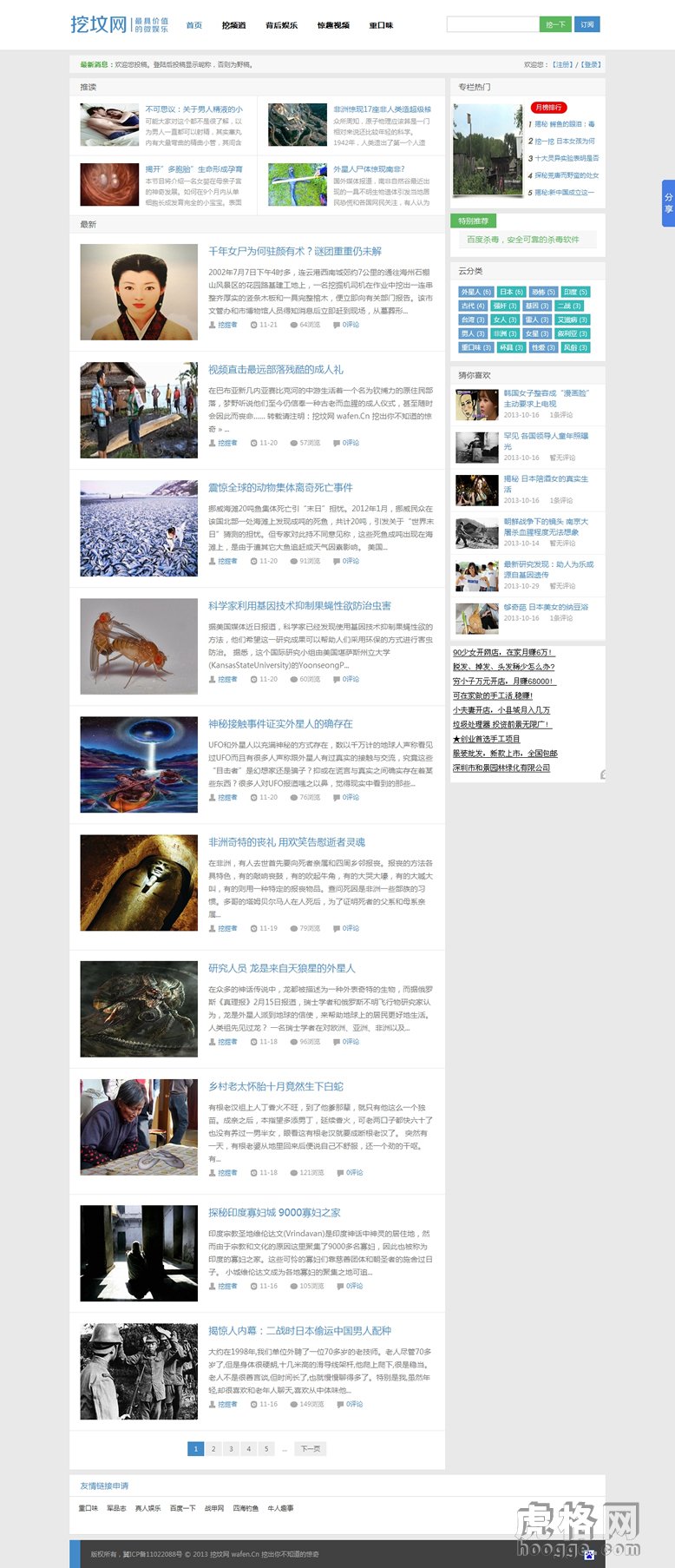Open article 神秘接触事件证实外星人的确存在
Viewport: 675px width, 1568px height.
[x=280, y=723]
